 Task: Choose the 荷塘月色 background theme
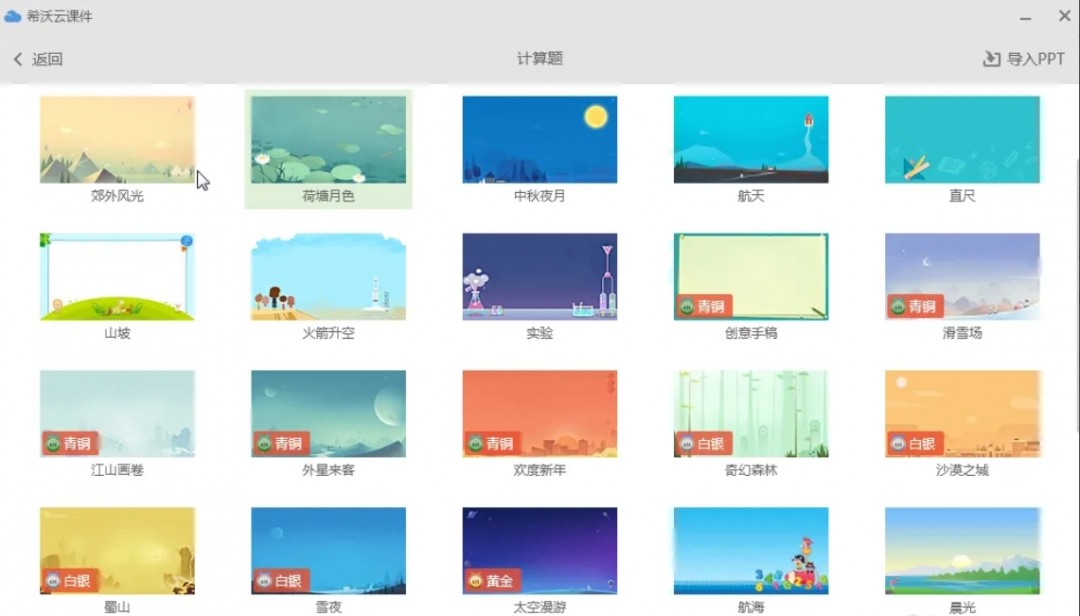coord(328,140)
